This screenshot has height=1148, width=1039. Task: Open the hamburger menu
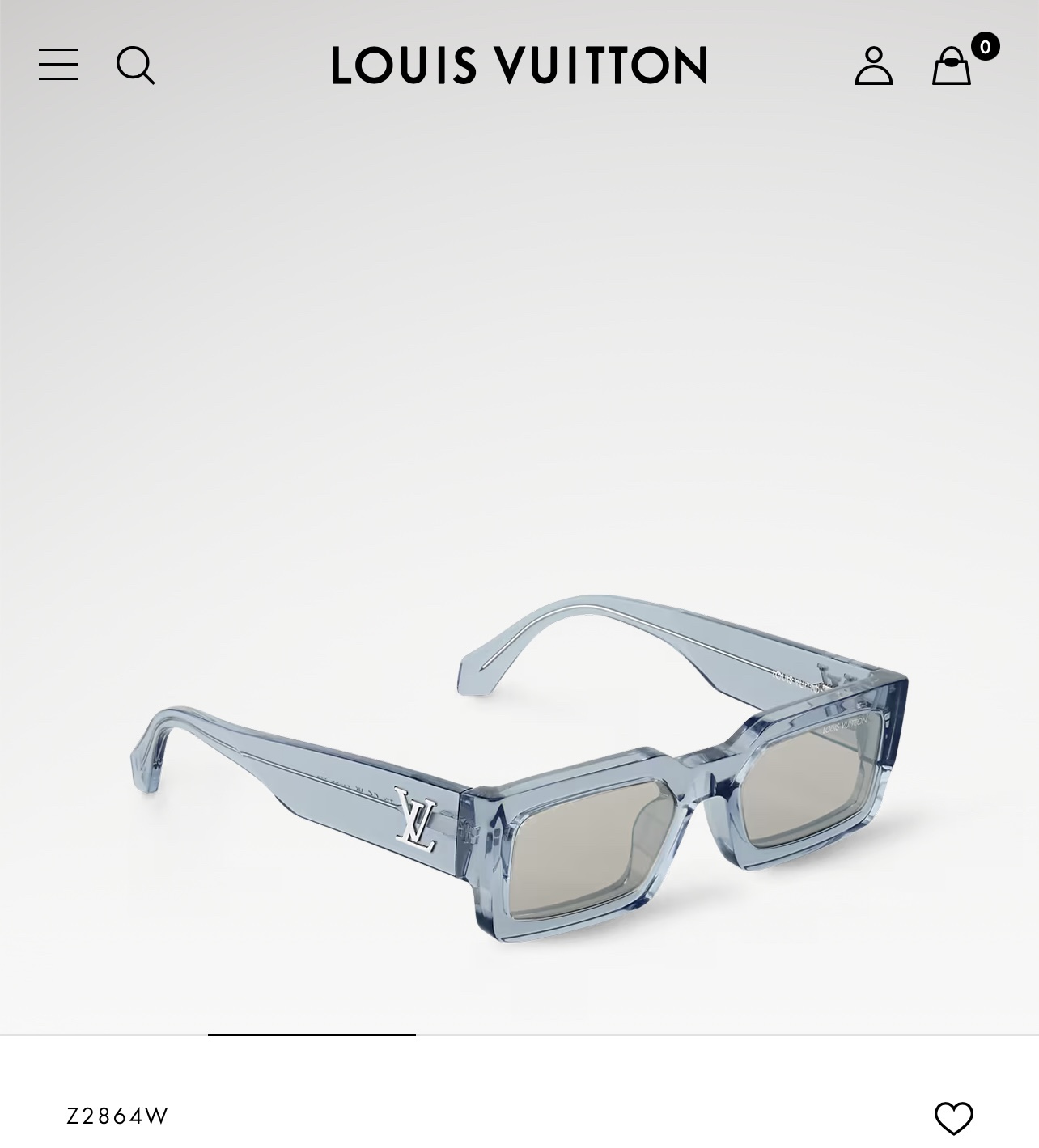click(58, 65)
